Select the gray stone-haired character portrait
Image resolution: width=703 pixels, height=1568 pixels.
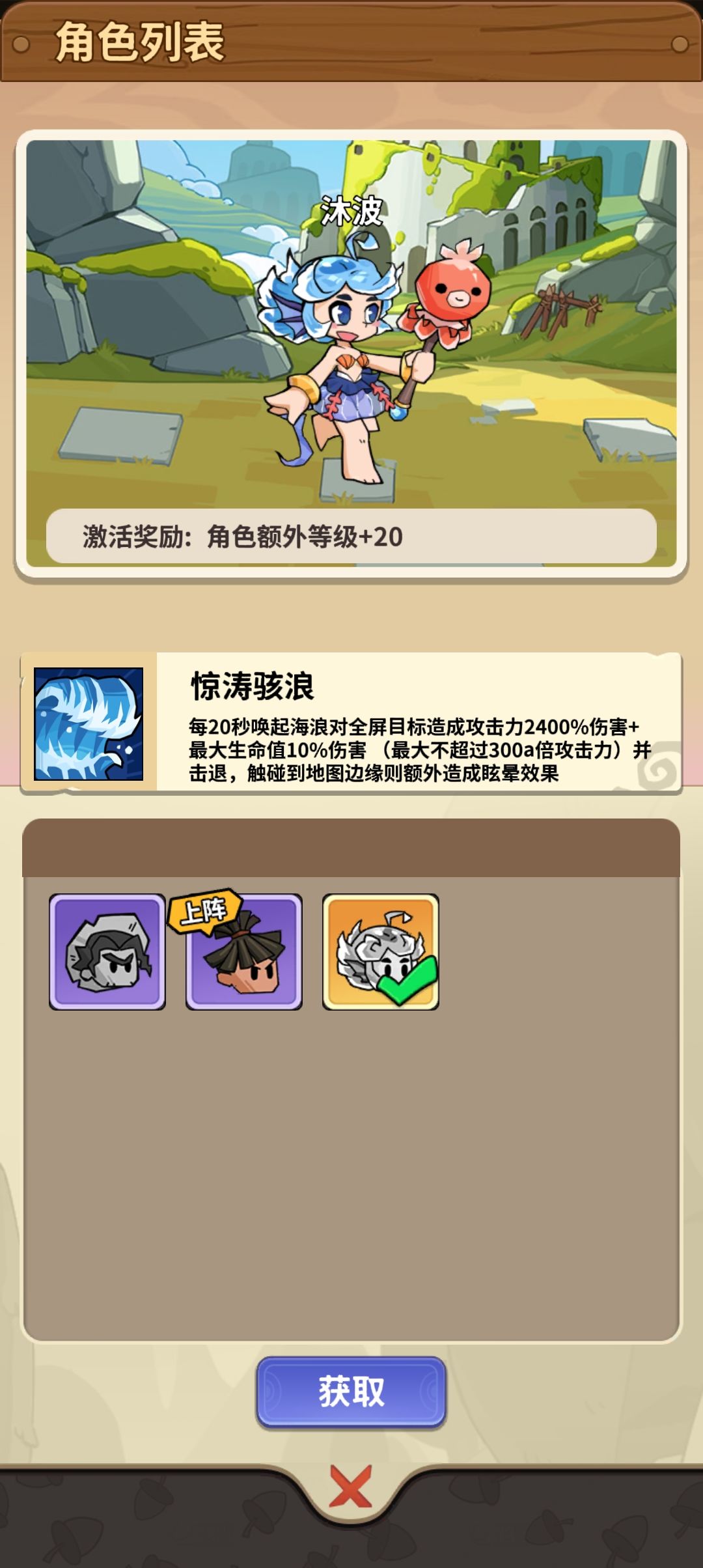(107, 952)
